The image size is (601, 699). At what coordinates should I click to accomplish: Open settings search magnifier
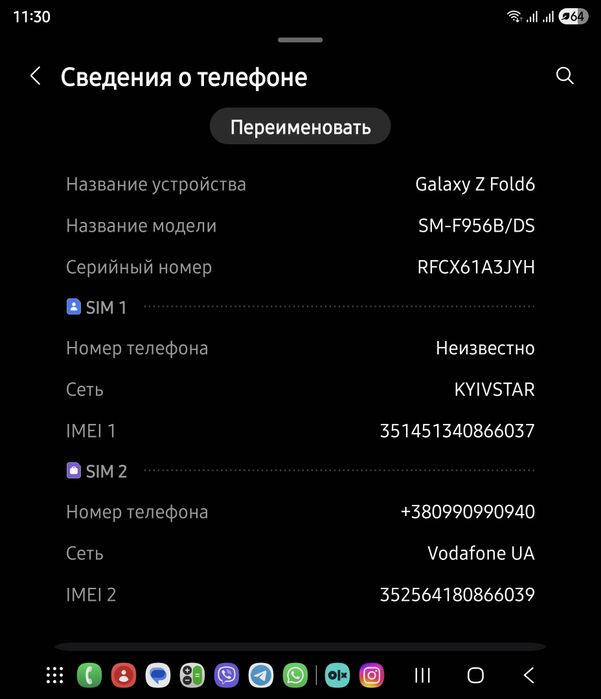tap(565, 76)
